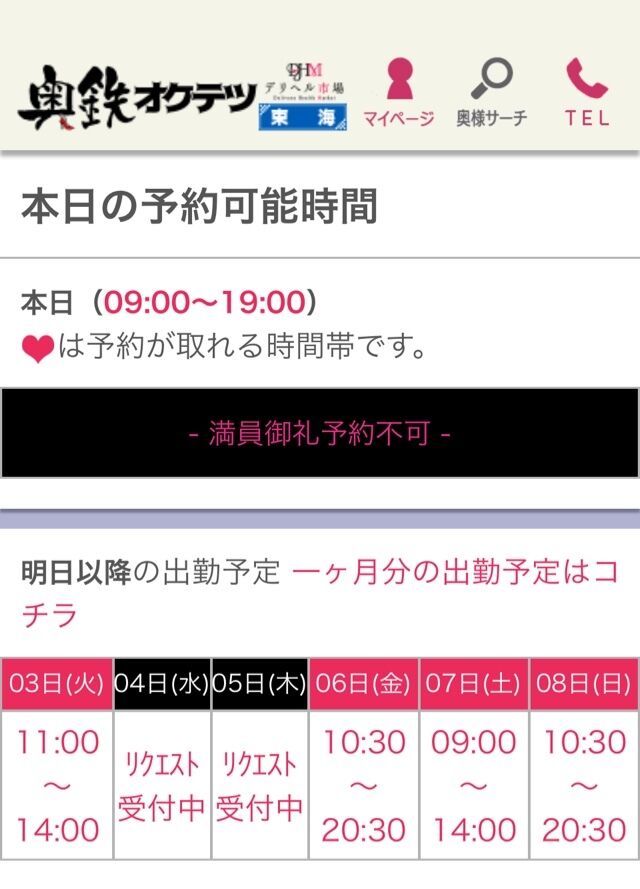This screenshot has width=640, height=889.
Task: Open the 一ヶ月分の出勤予定はコチラ link
Action: (x=457, y=574)
